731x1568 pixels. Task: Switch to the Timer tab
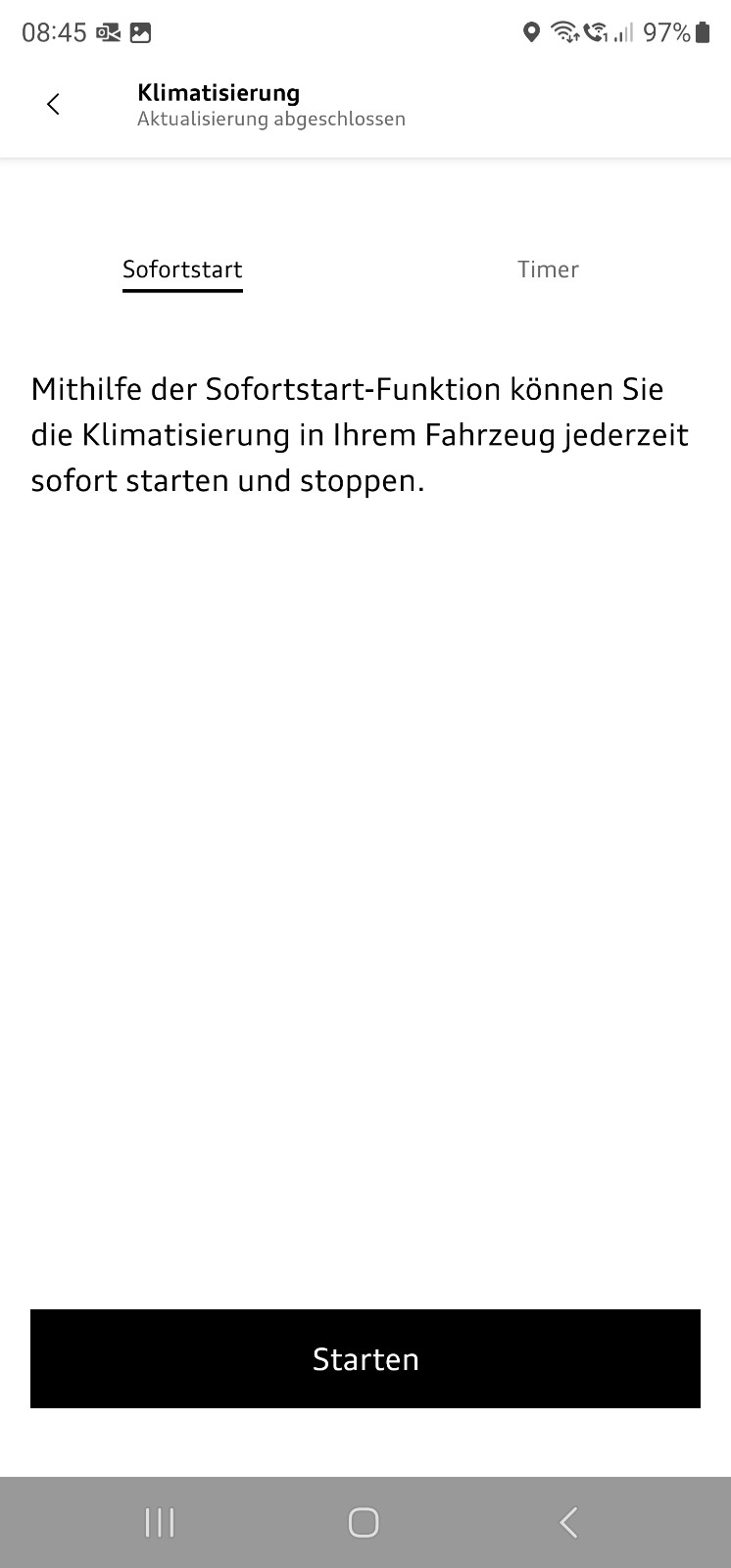point(548,269)
